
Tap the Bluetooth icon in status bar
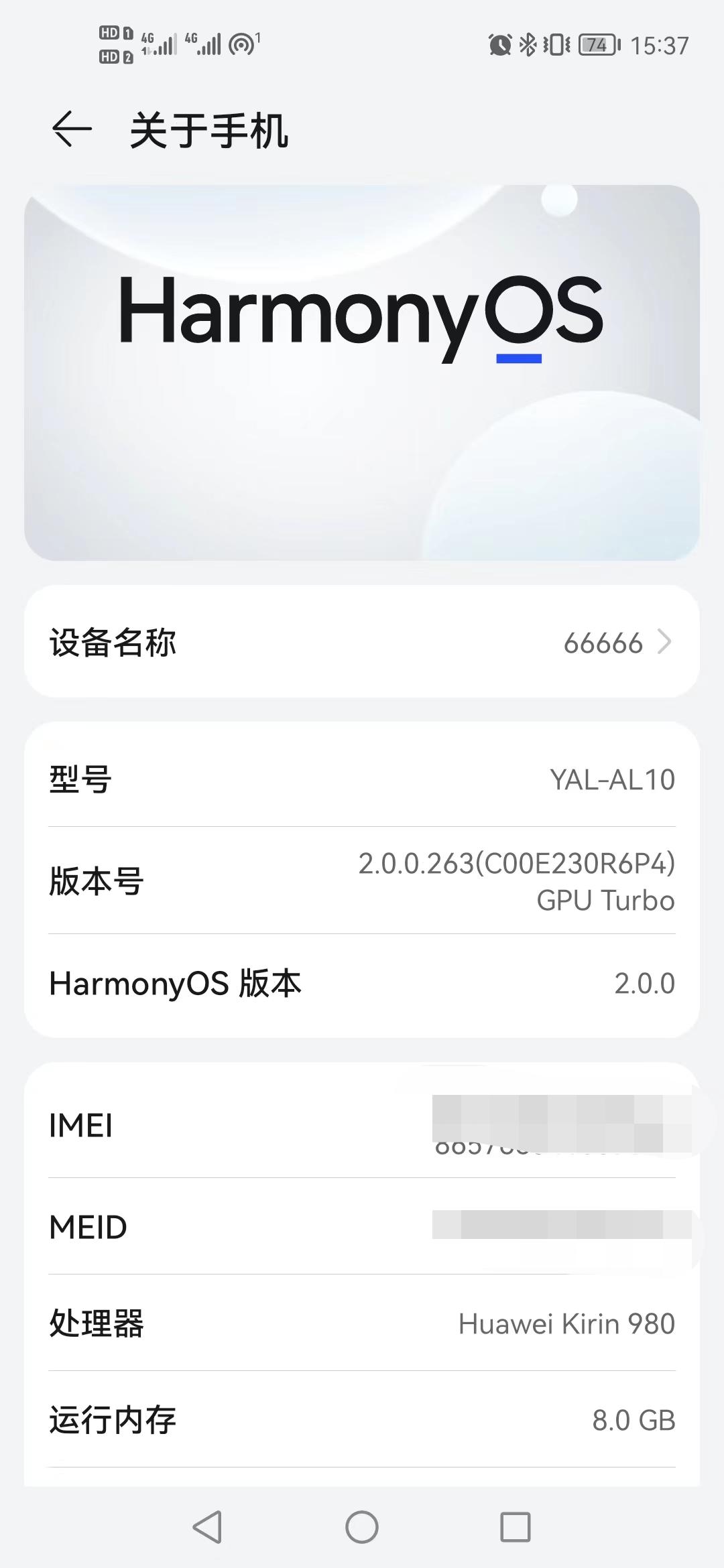tap(529, 44)
